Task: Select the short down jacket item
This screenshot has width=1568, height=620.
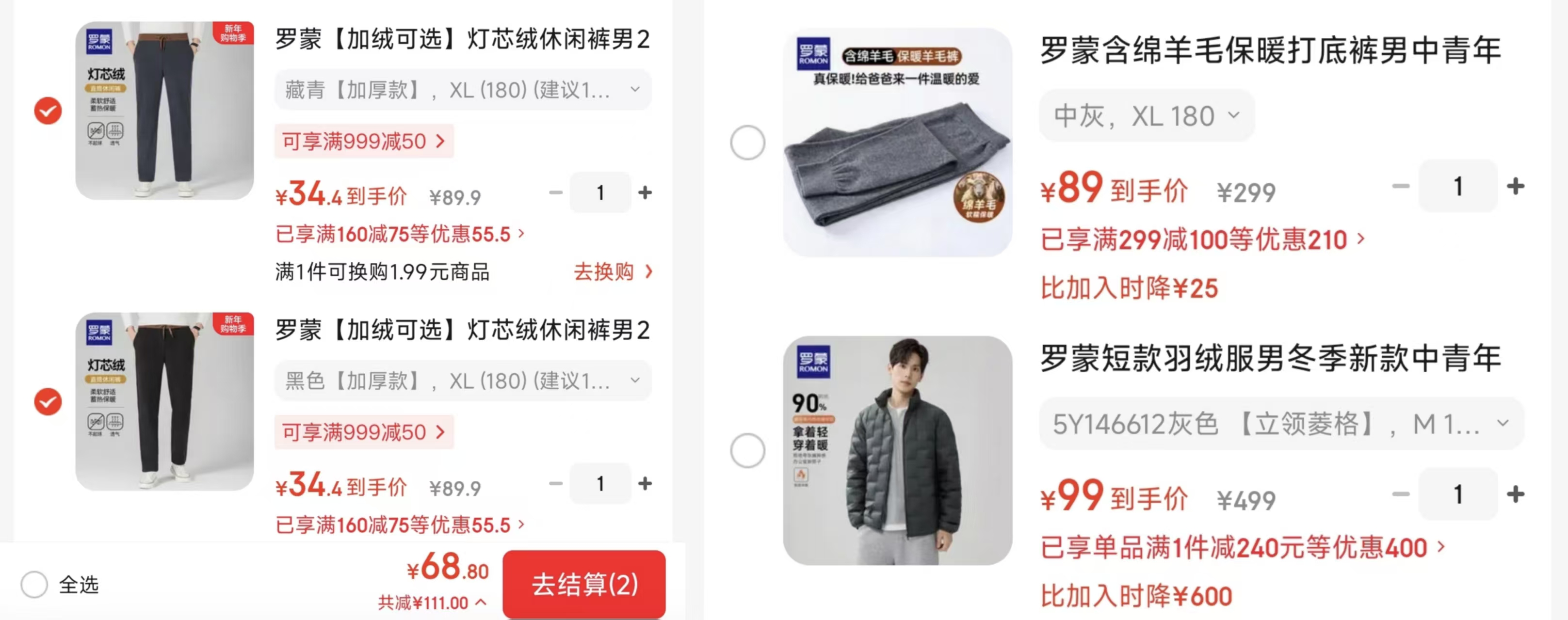Action: (x=747, y=451)
